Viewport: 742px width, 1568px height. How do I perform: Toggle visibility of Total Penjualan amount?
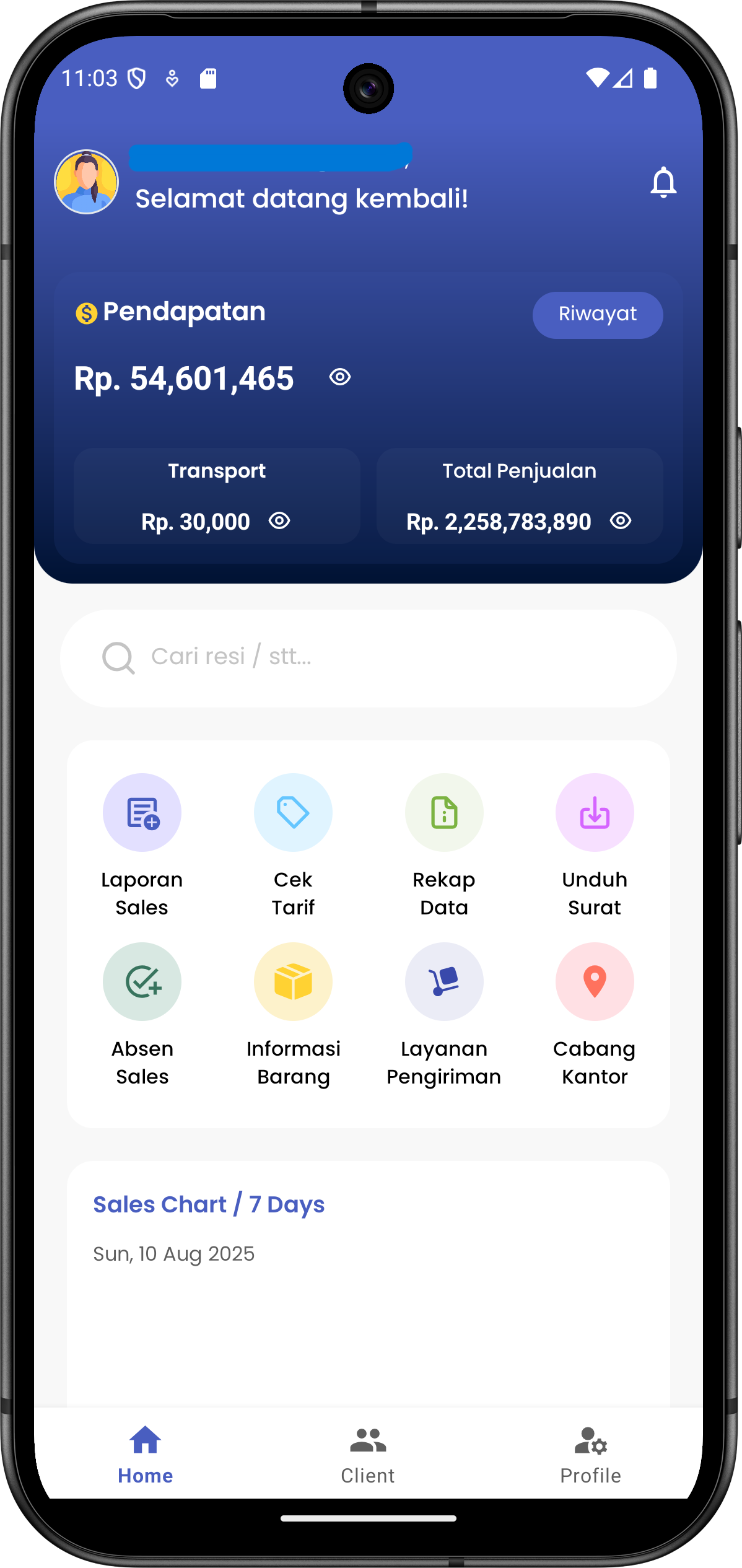click(x=621, y=521)
